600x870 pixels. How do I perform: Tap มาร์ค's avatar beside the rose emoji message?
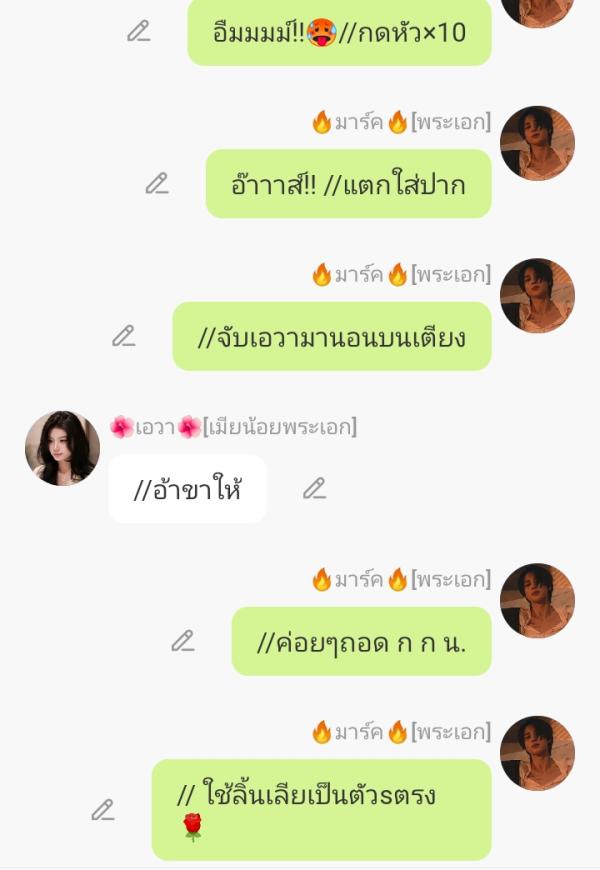(537, 753)
